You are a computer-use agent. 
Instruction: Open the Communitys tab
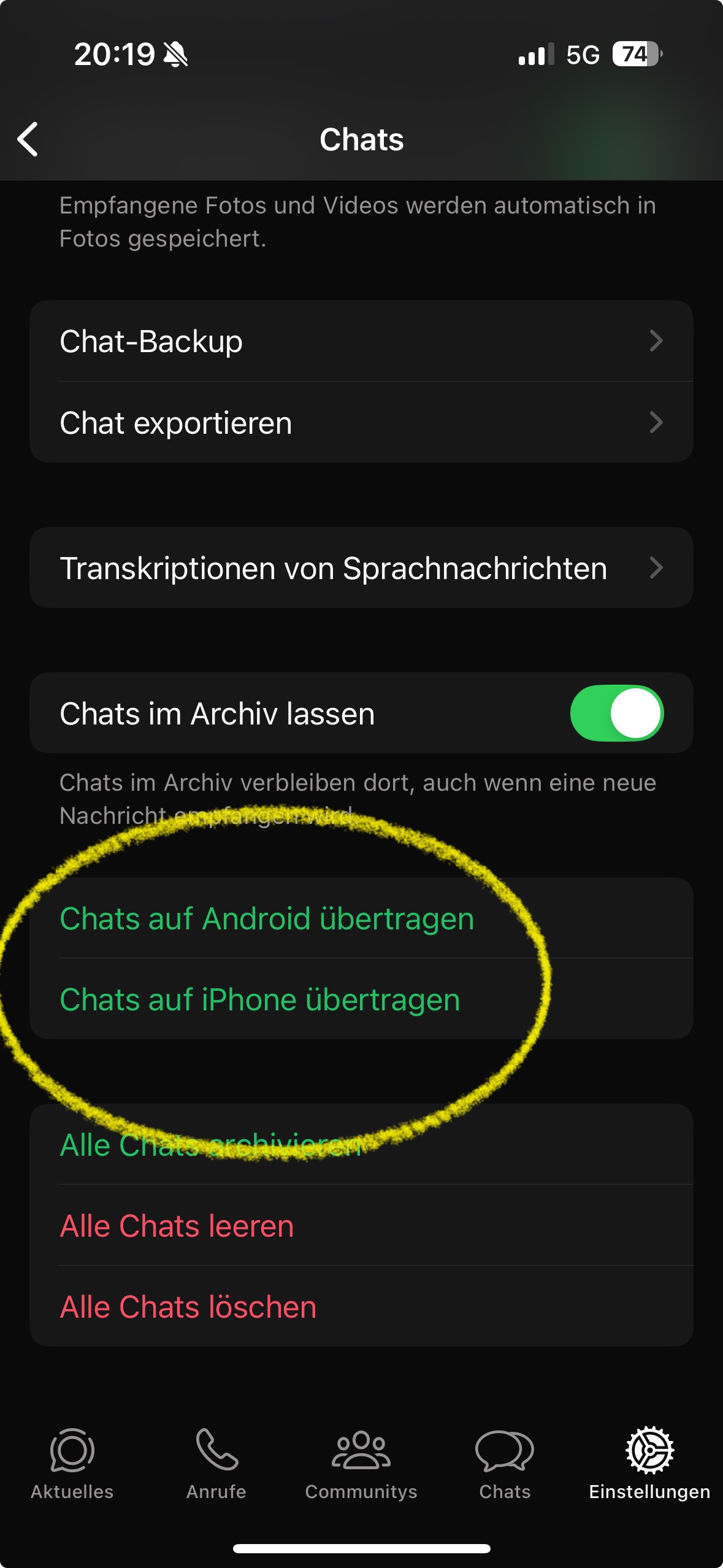pyautogui.click(x=361, y=1464)
